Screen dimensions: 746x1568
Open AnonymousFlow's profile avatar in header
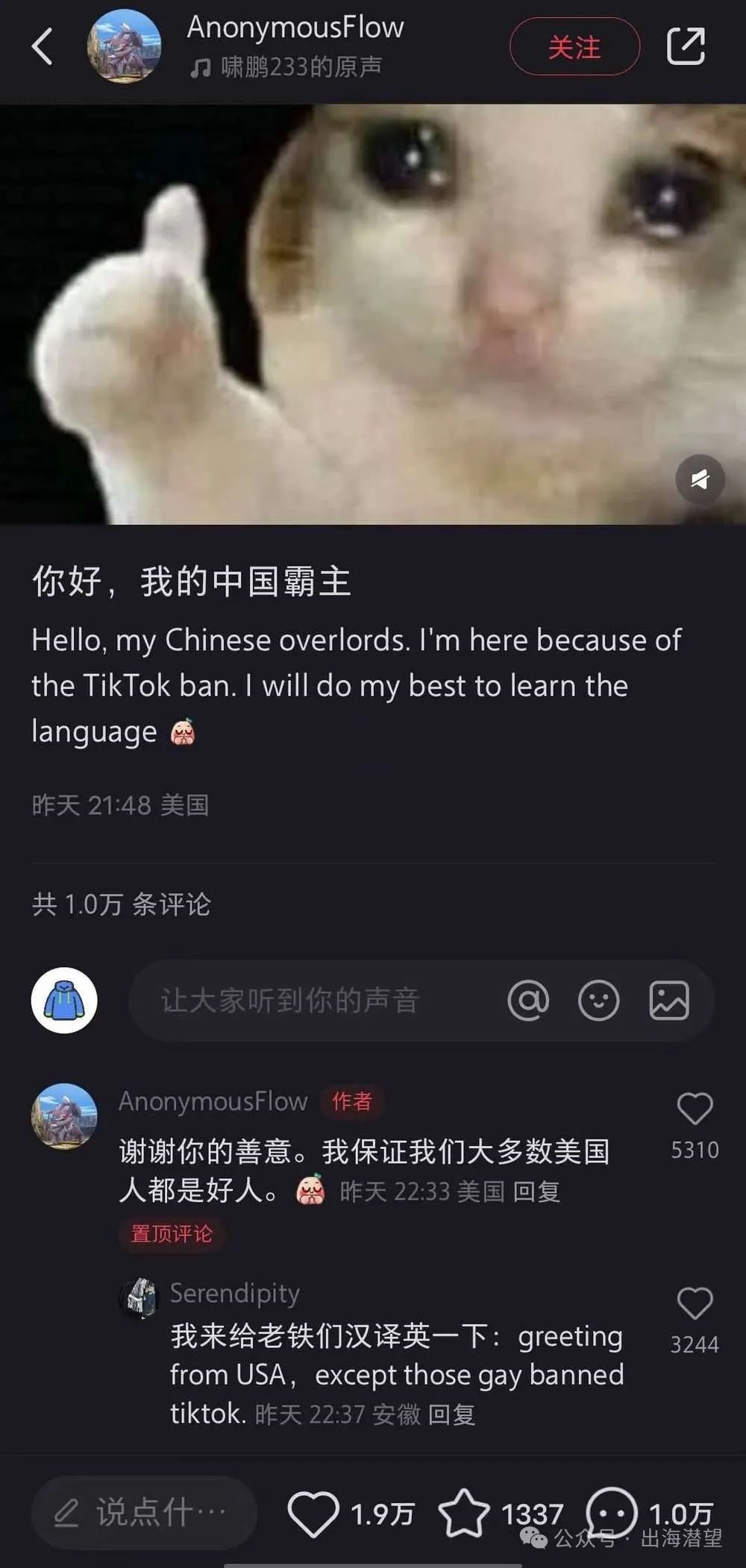pyautogui.click(x=124, y=46)
